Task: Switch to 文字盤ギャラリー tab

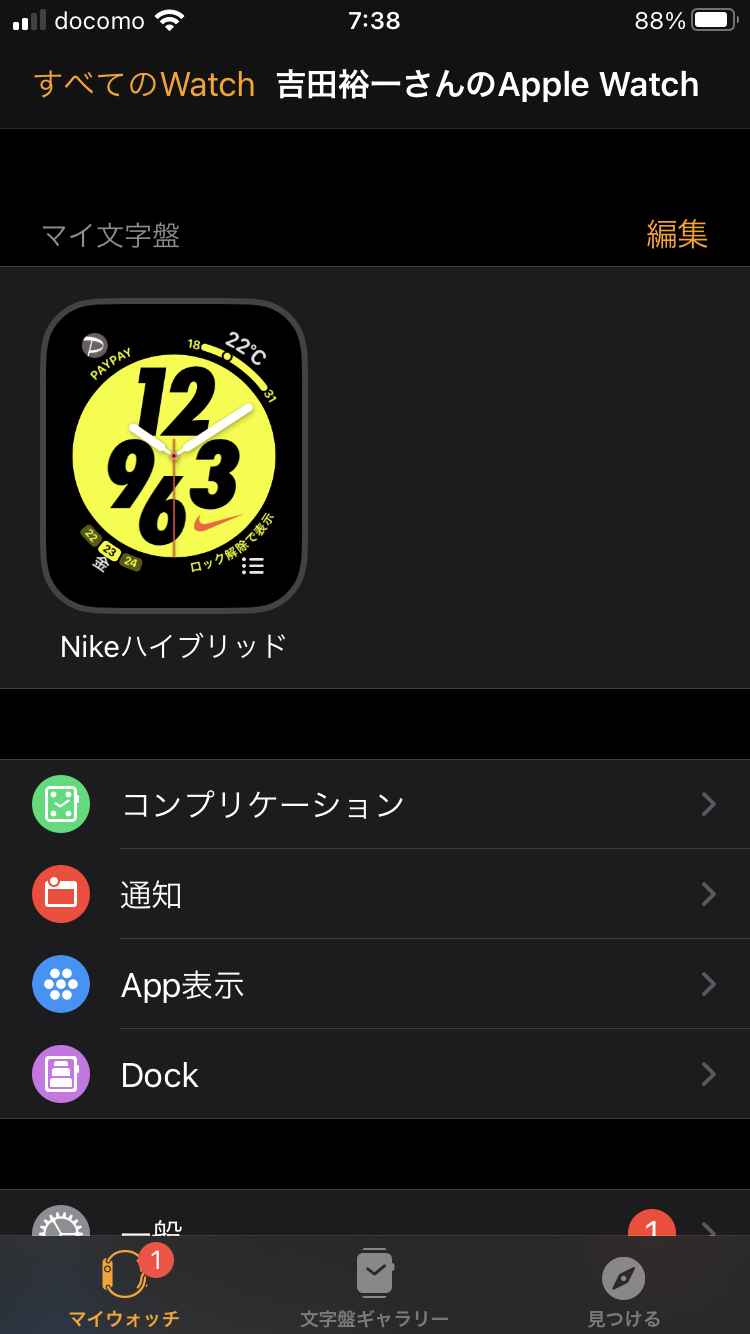Action: pos(375,1286)
